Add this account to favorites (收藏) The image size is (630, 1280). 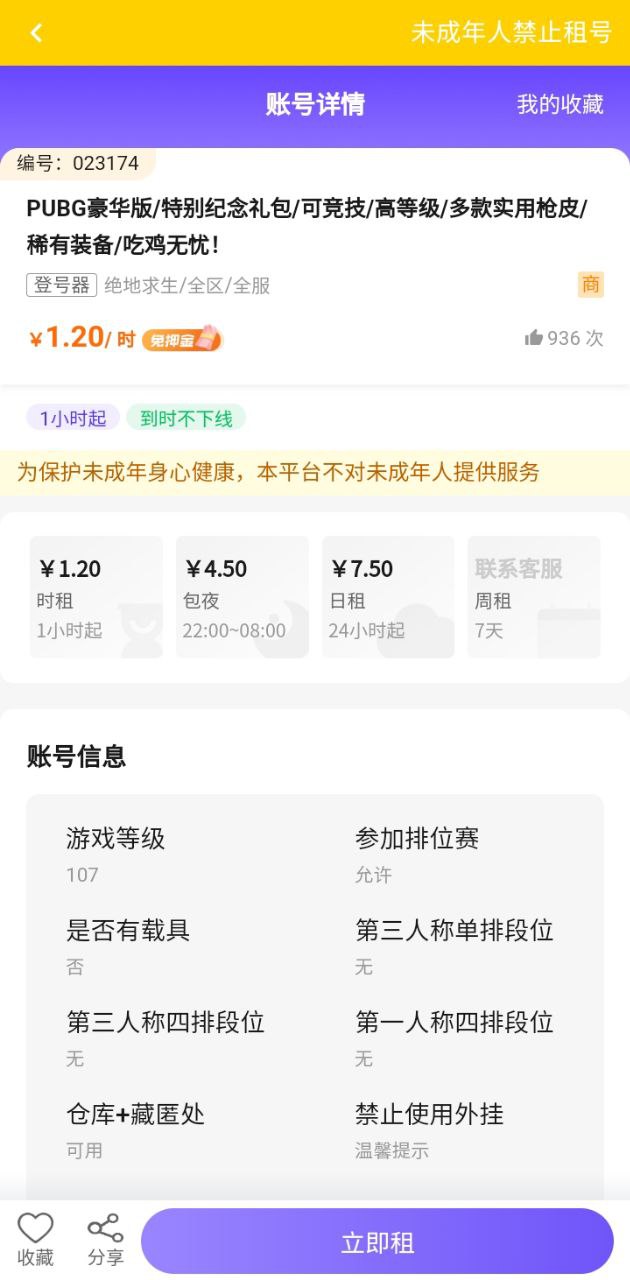(x=36, y=1240)
